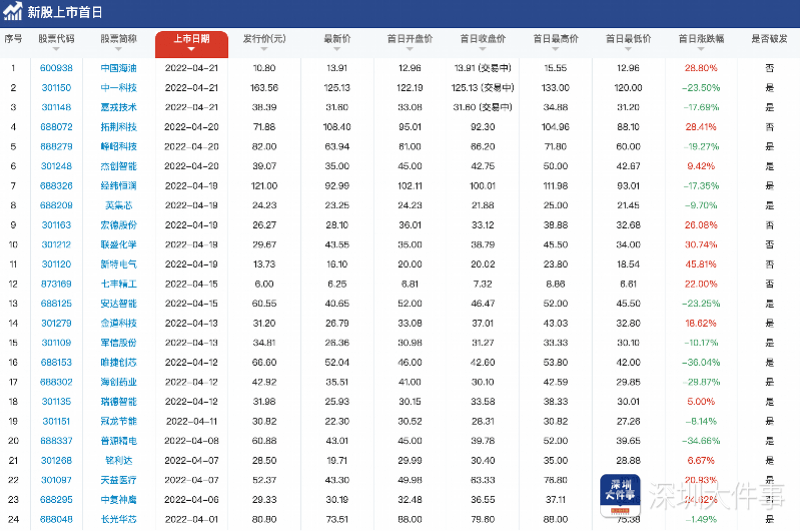Open 长光华芯 stock link
800x531 pixels.
(118, 519)
